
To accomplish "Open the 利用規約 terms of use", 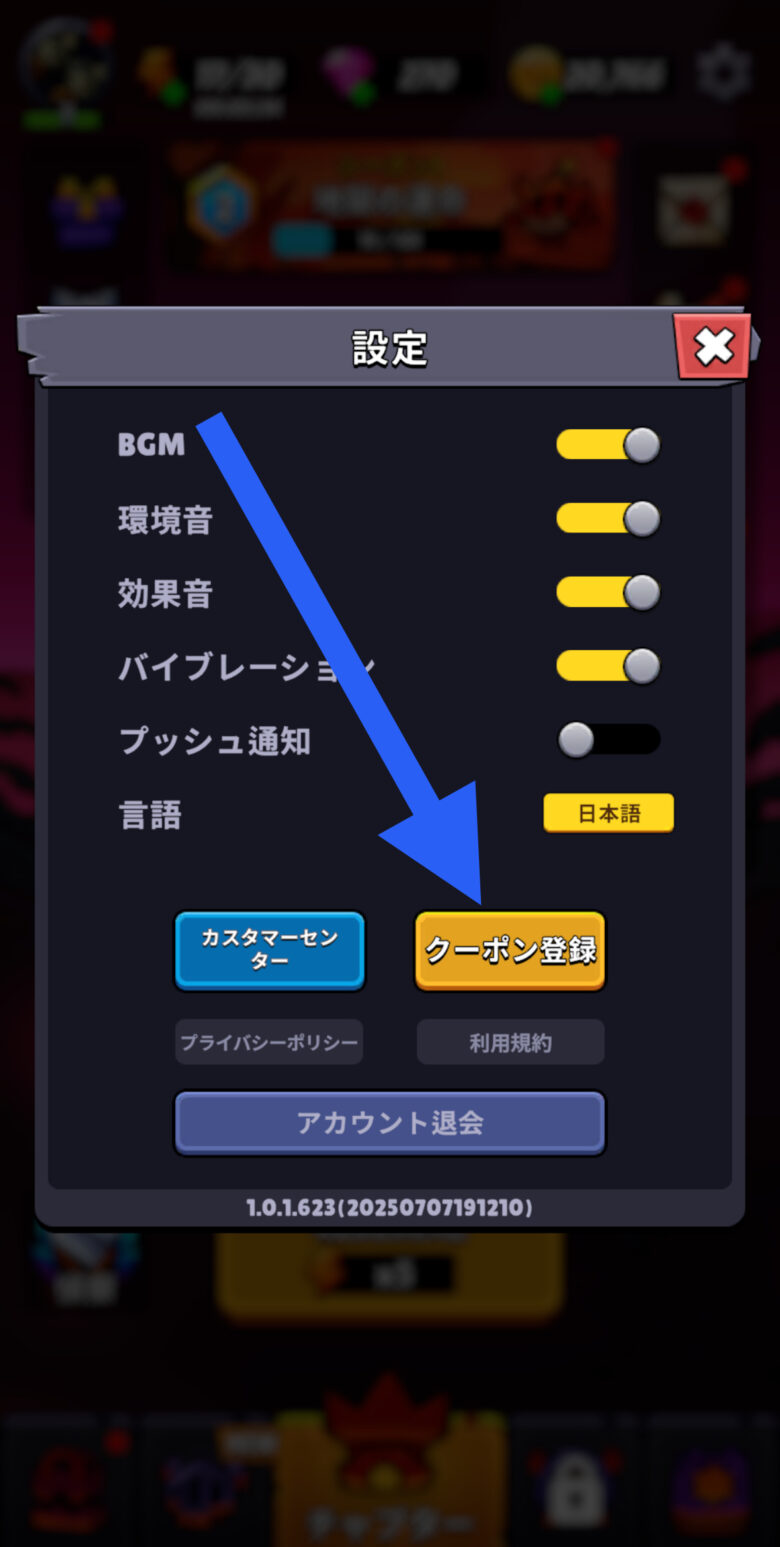I will tap(510, 1042).
